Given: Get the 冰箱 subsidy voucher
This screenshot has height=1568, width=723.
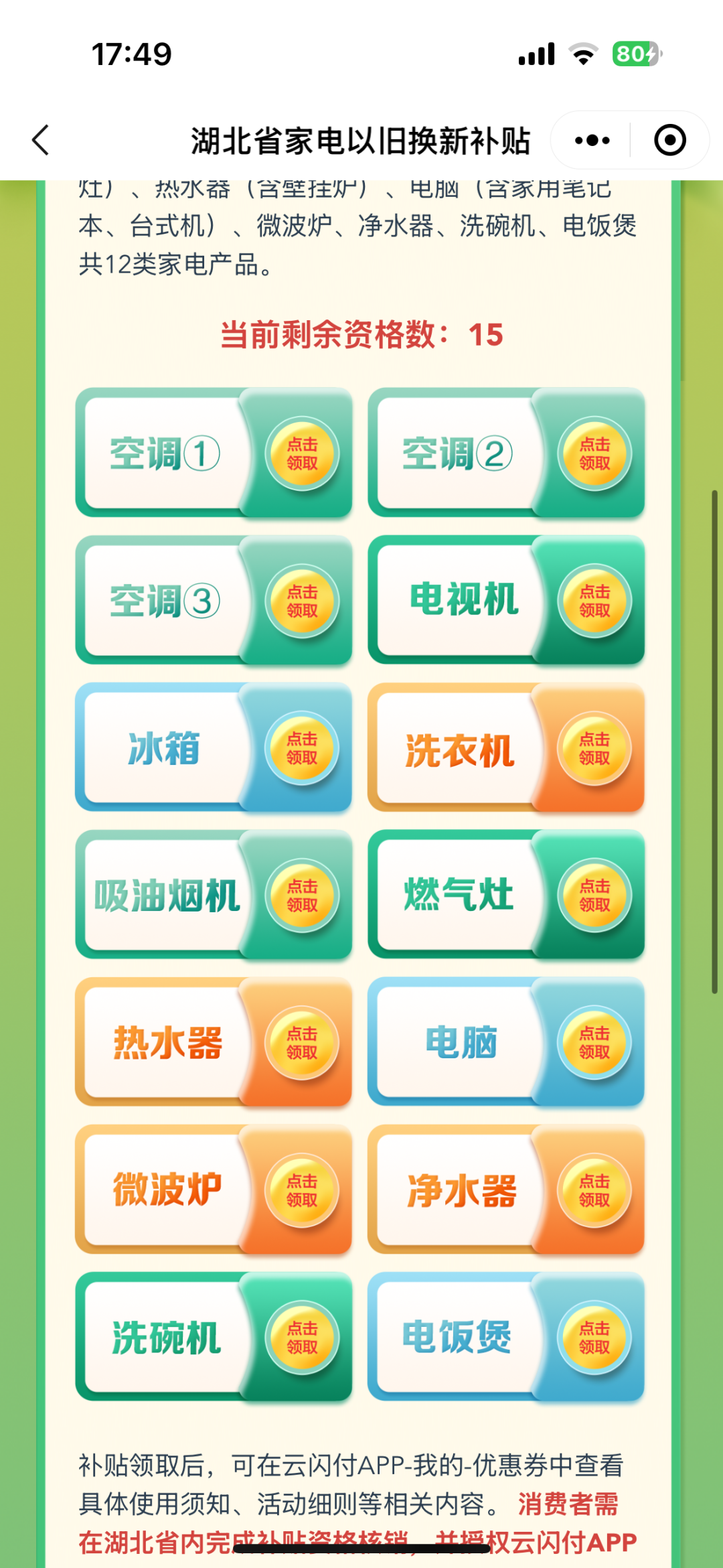Looking at the screenshot, I should tap(302, 748).
